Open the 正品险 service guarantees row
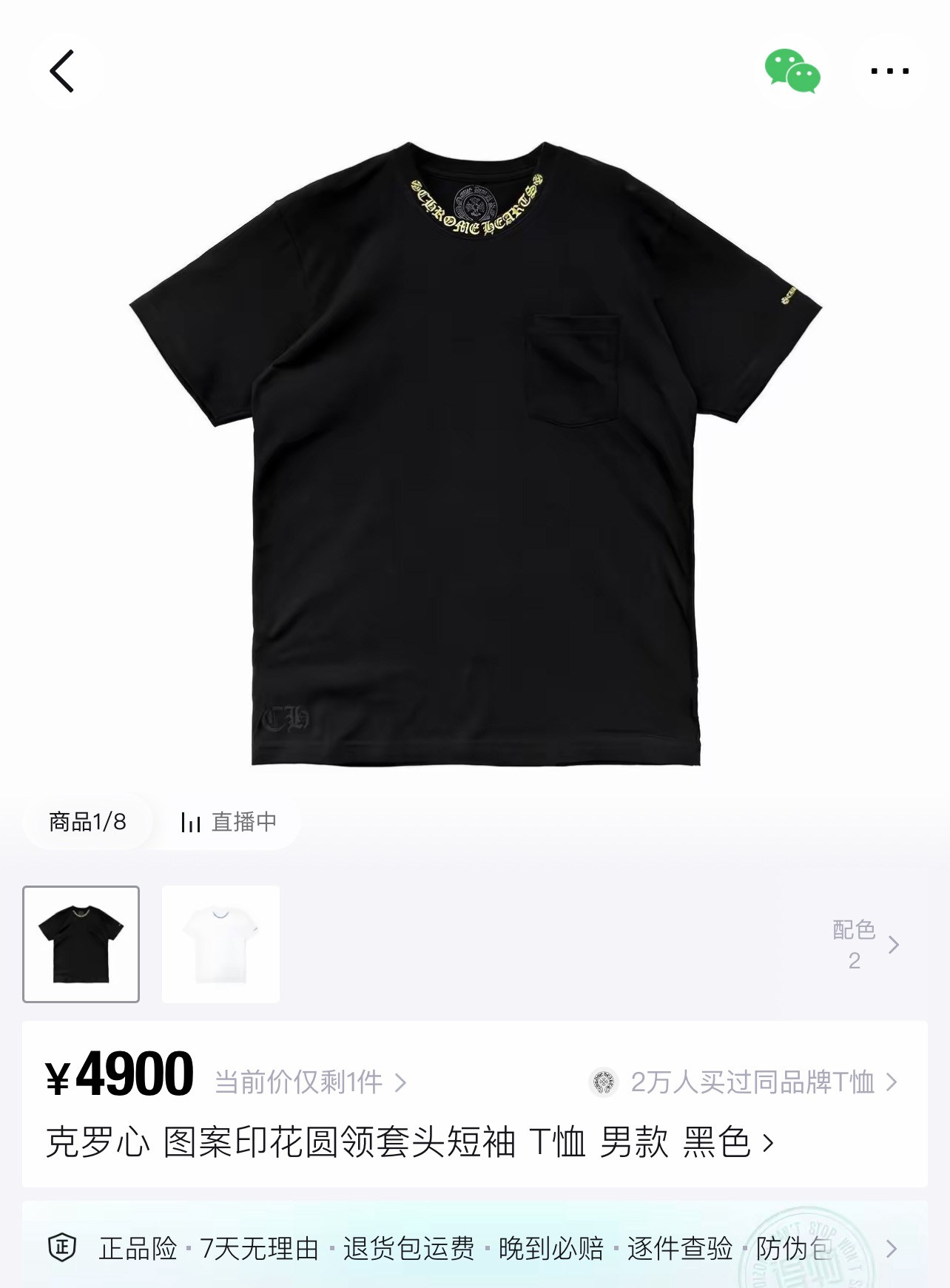This screenshot has width=950, height=1288. [x=474, y=1249]
